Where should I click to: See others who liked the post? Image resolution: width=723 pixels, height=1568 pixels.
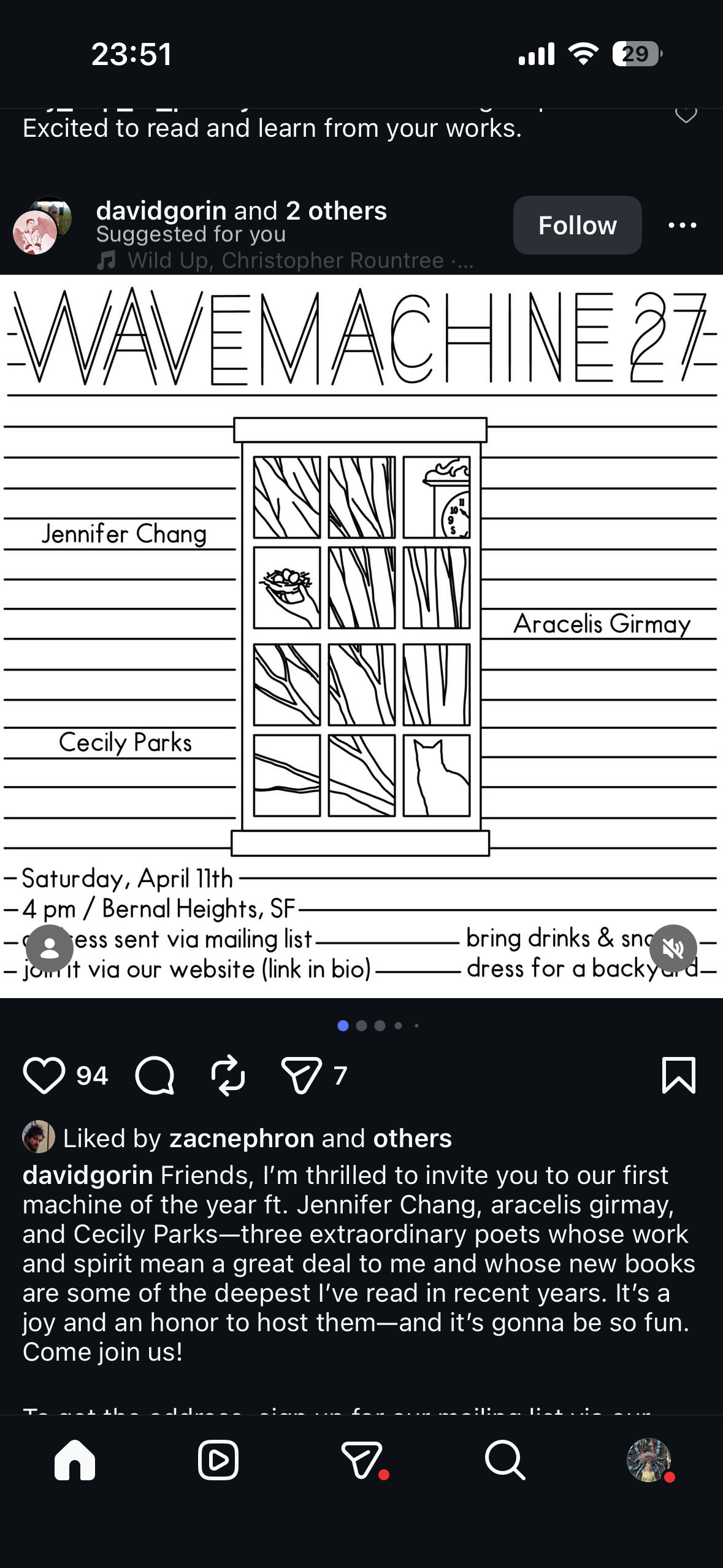(x=412, y=1138)
